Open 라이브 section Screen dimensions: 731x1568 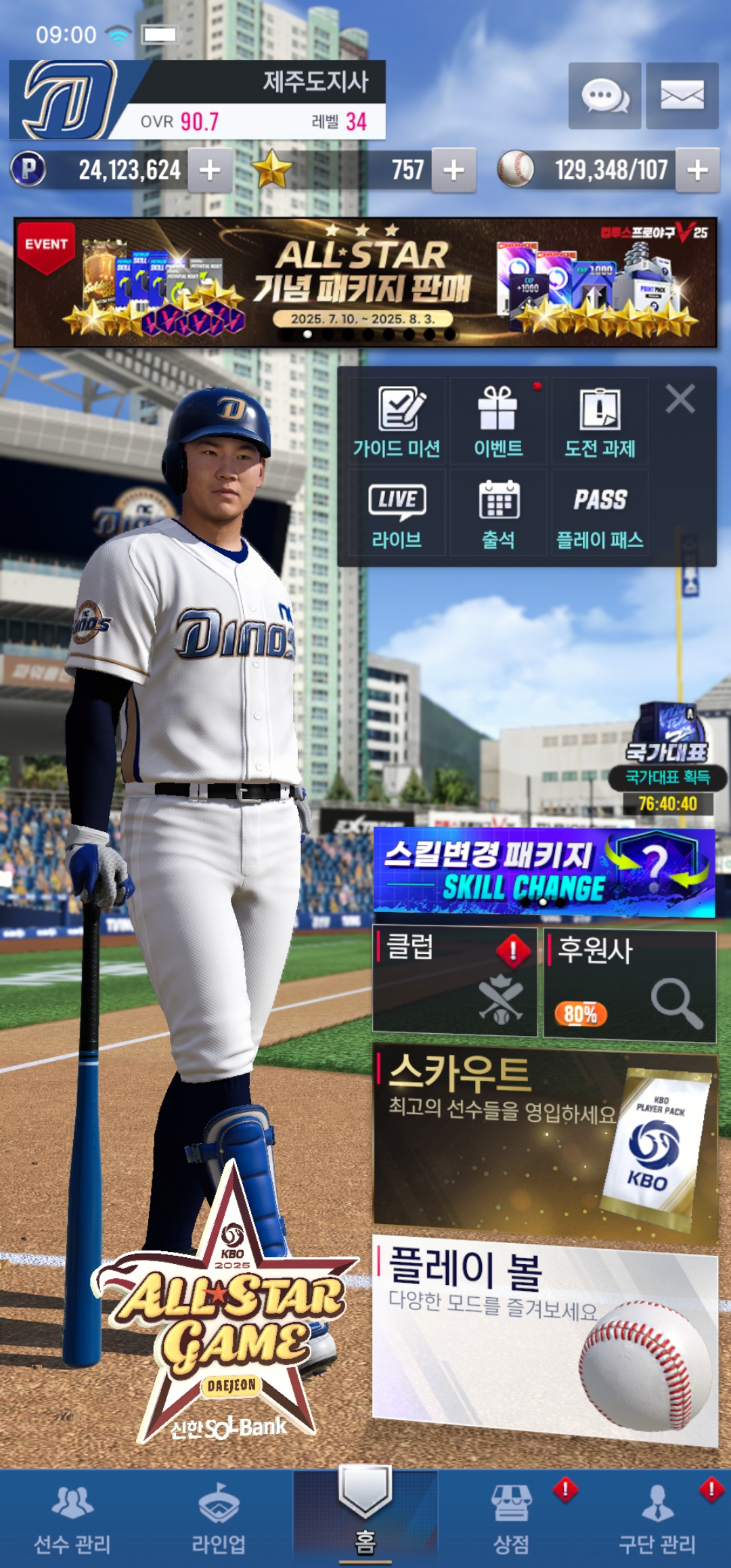pos(397,514)
